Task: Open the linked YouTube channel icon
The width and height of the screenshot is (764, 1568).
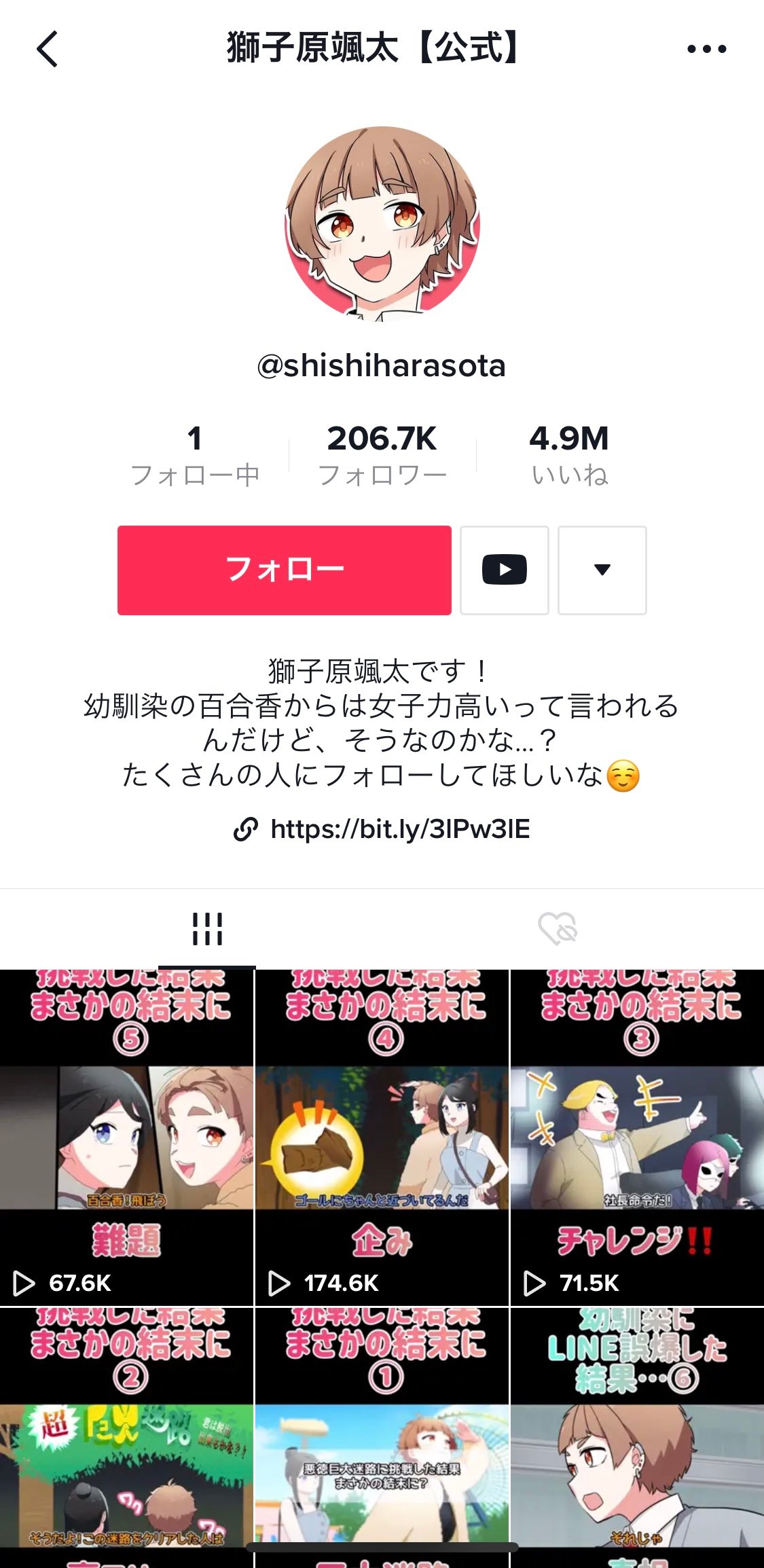Action: [504, 570]
